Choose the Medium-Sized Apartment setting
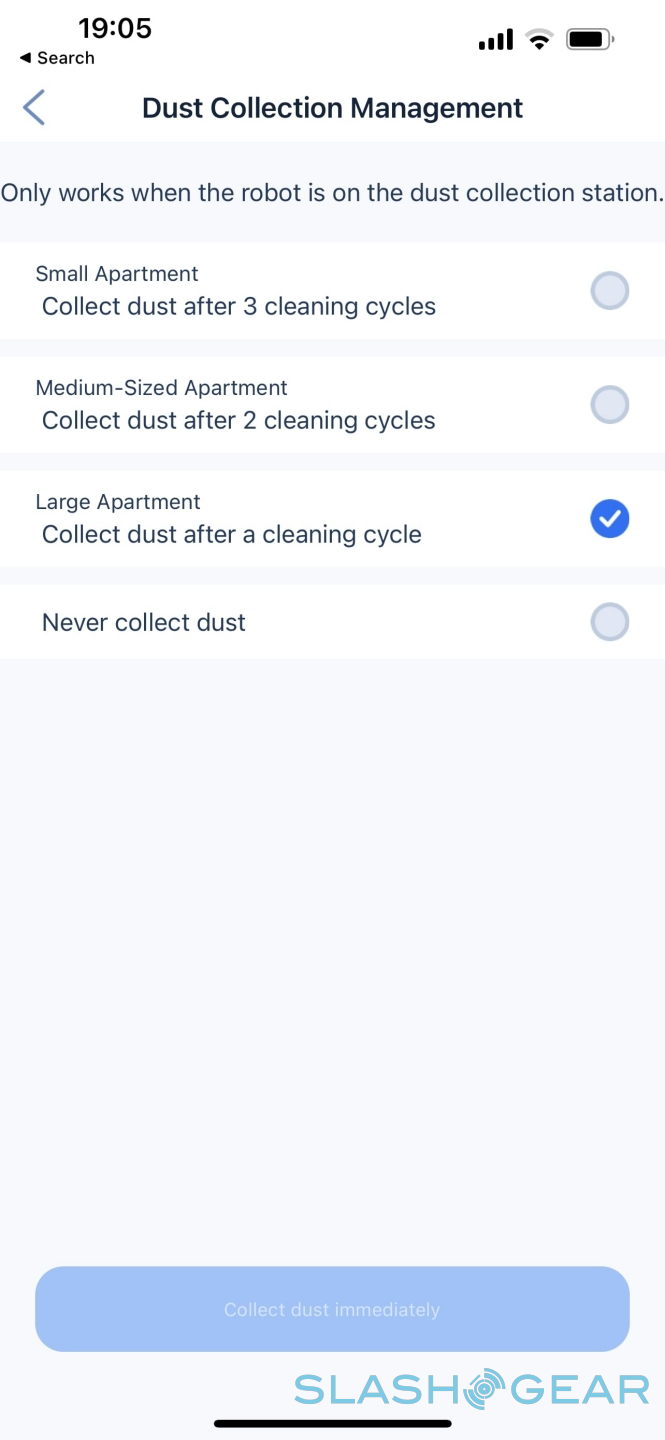This screenshot has width=665, height=1440. pos(609,405)
